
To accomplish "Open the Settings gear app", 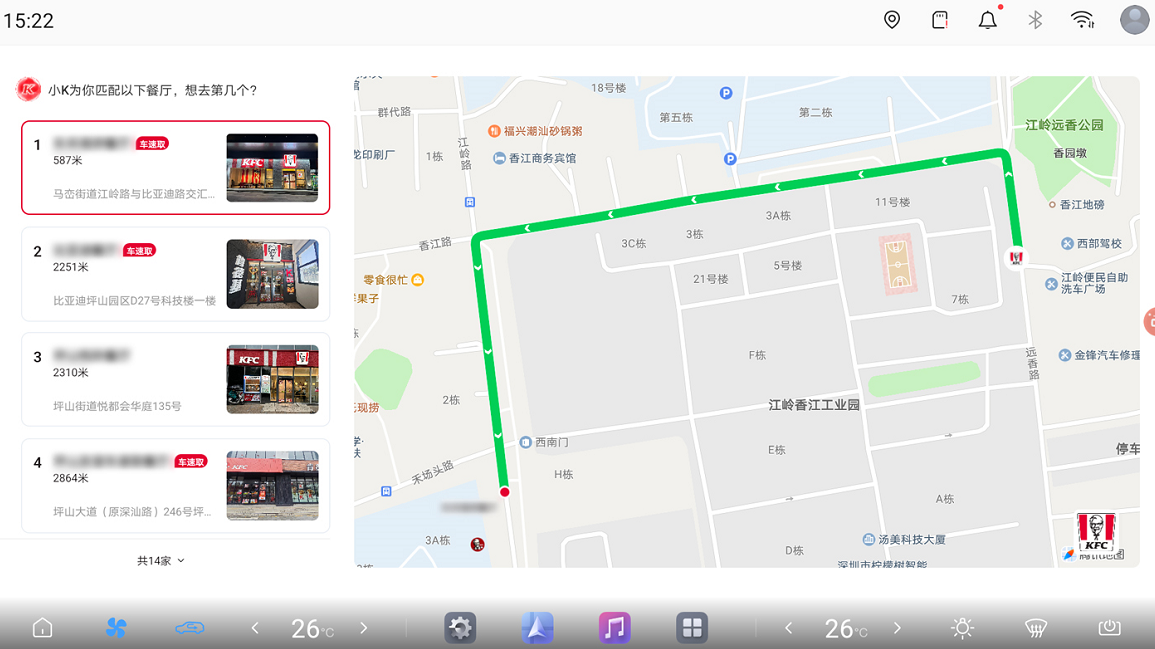I will [460, 628].
